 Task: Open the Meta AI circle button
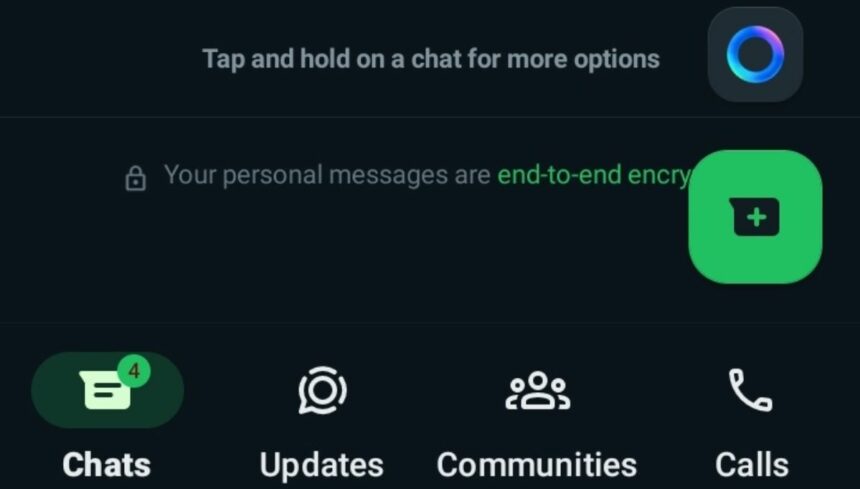pos(755,55)
